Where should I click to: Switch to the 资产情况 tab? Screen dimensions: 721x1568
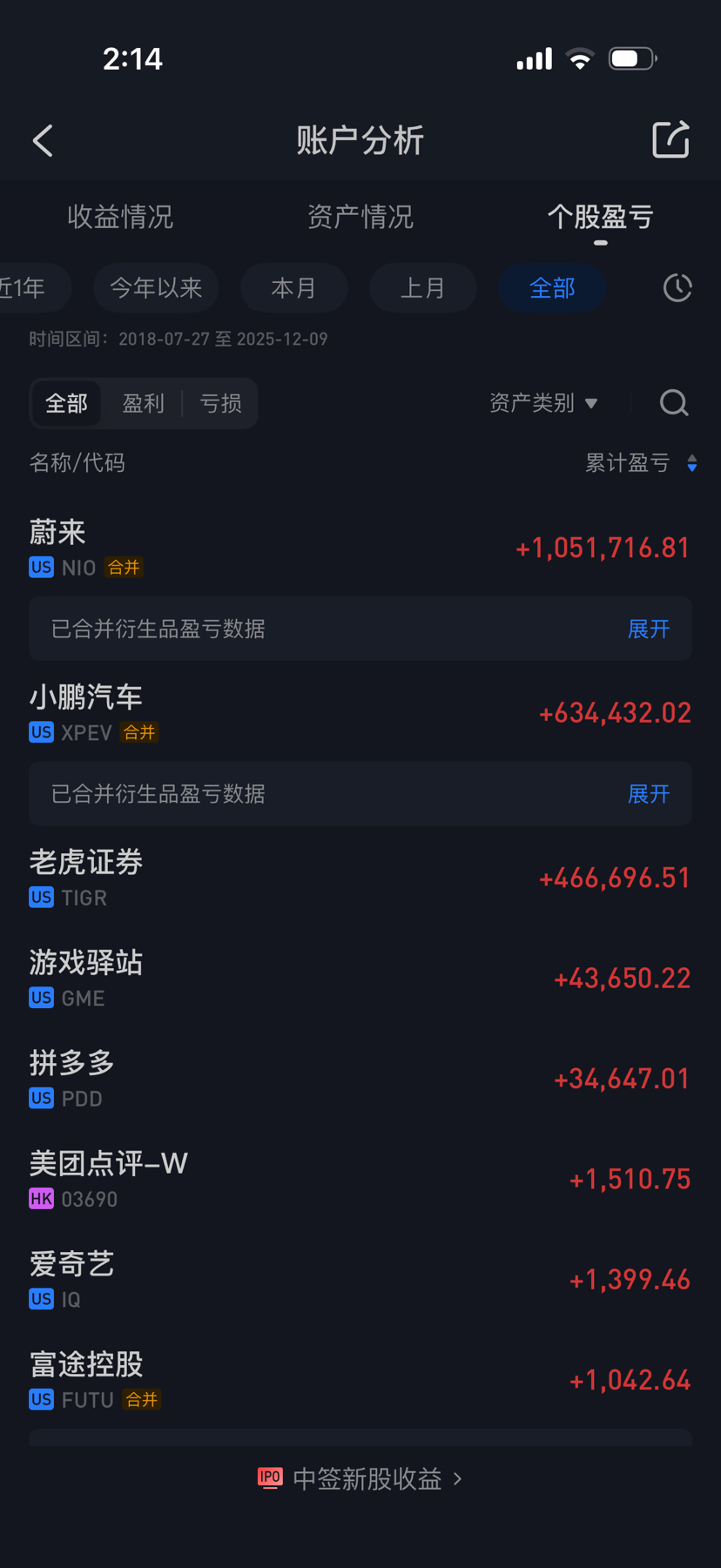click(x=360, y=217)
